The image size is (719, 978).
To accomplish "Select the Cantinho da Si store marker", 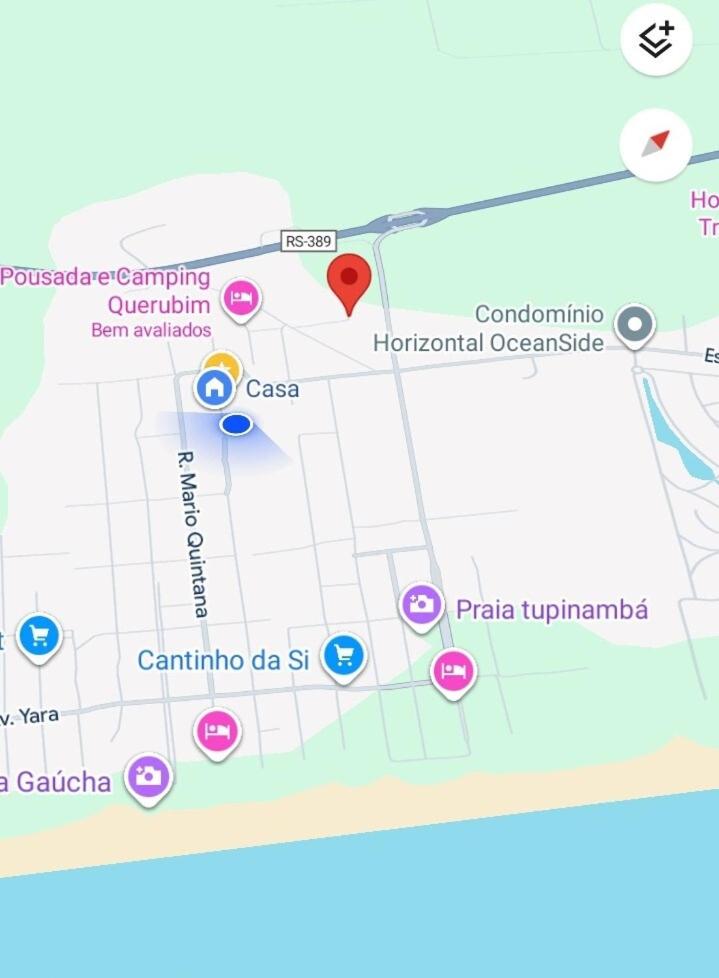I will coord(344,657).
